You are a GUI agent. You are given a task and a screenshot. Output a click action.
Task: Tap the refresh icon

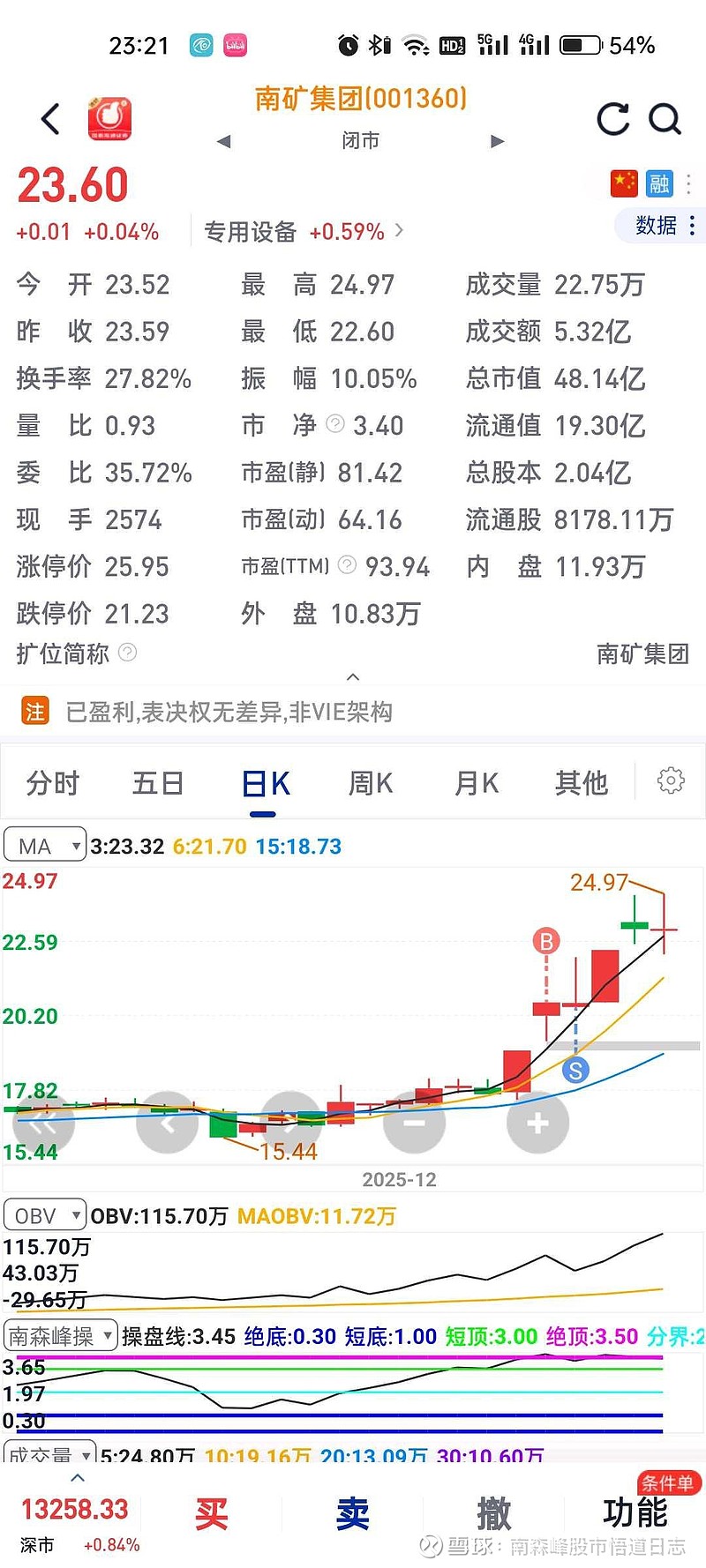coord(612,120)
